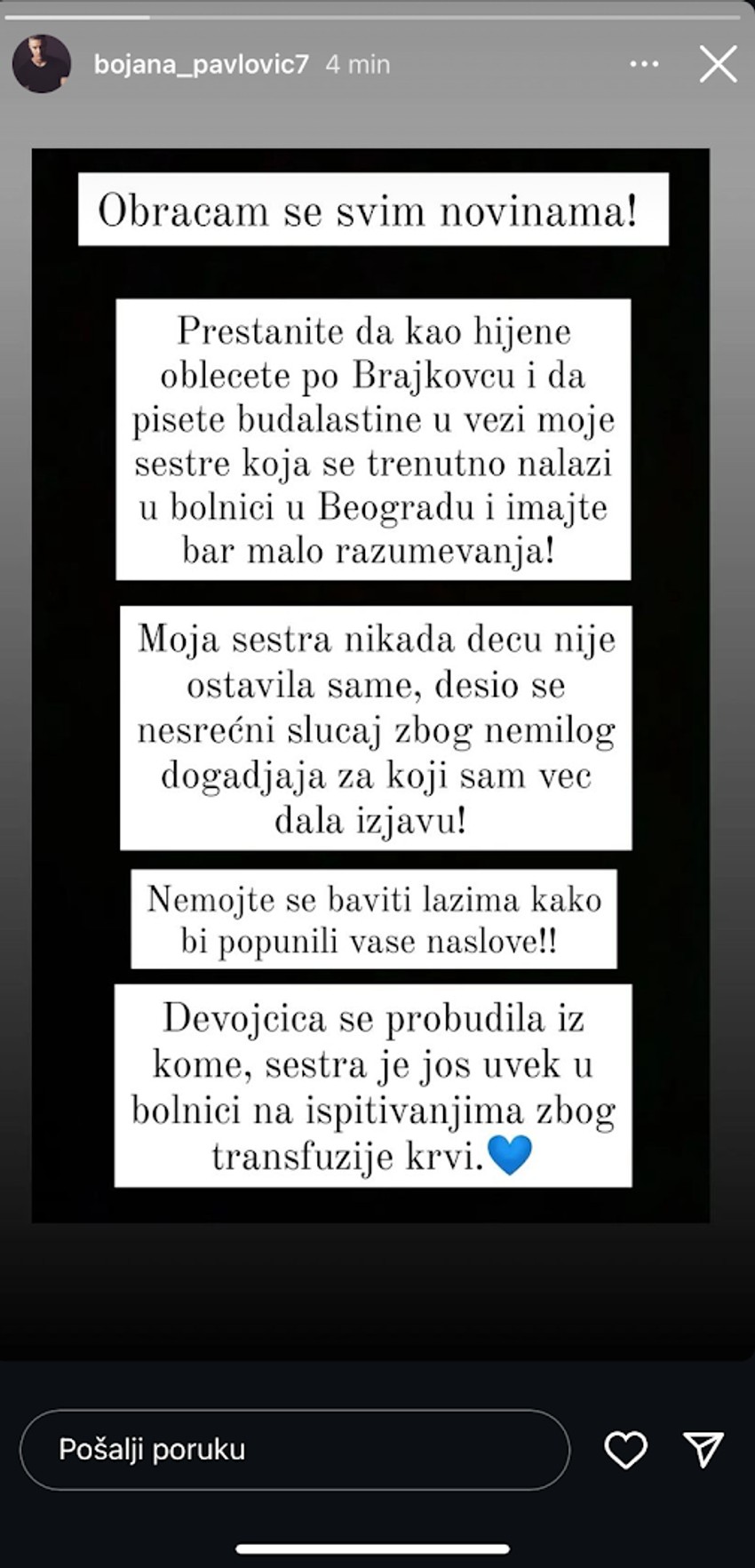Tap the bojana_pavlovic7 username
Image resolution: width=755 pixels, height=1568 pixels.
202,64
